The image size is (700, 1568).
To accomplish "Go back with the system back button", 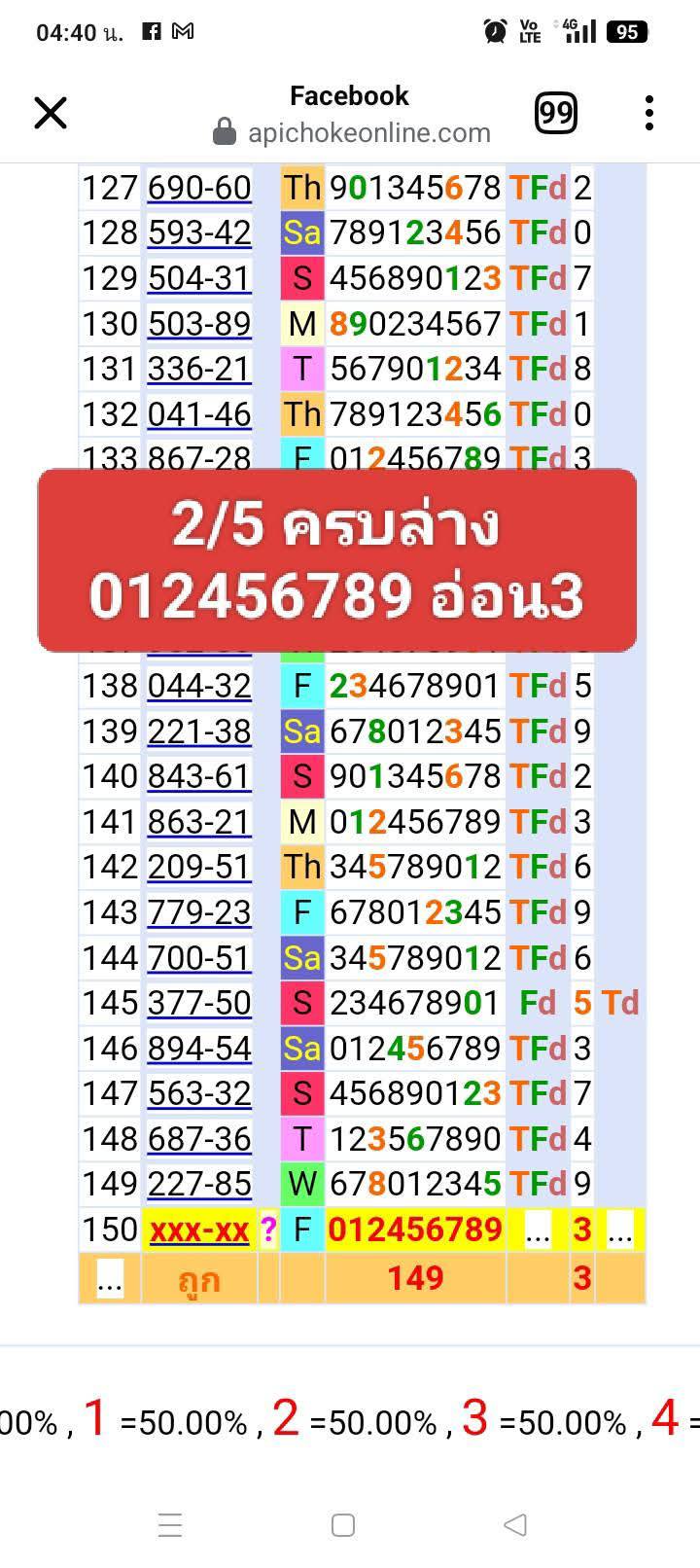I will tap(516, 1524).
